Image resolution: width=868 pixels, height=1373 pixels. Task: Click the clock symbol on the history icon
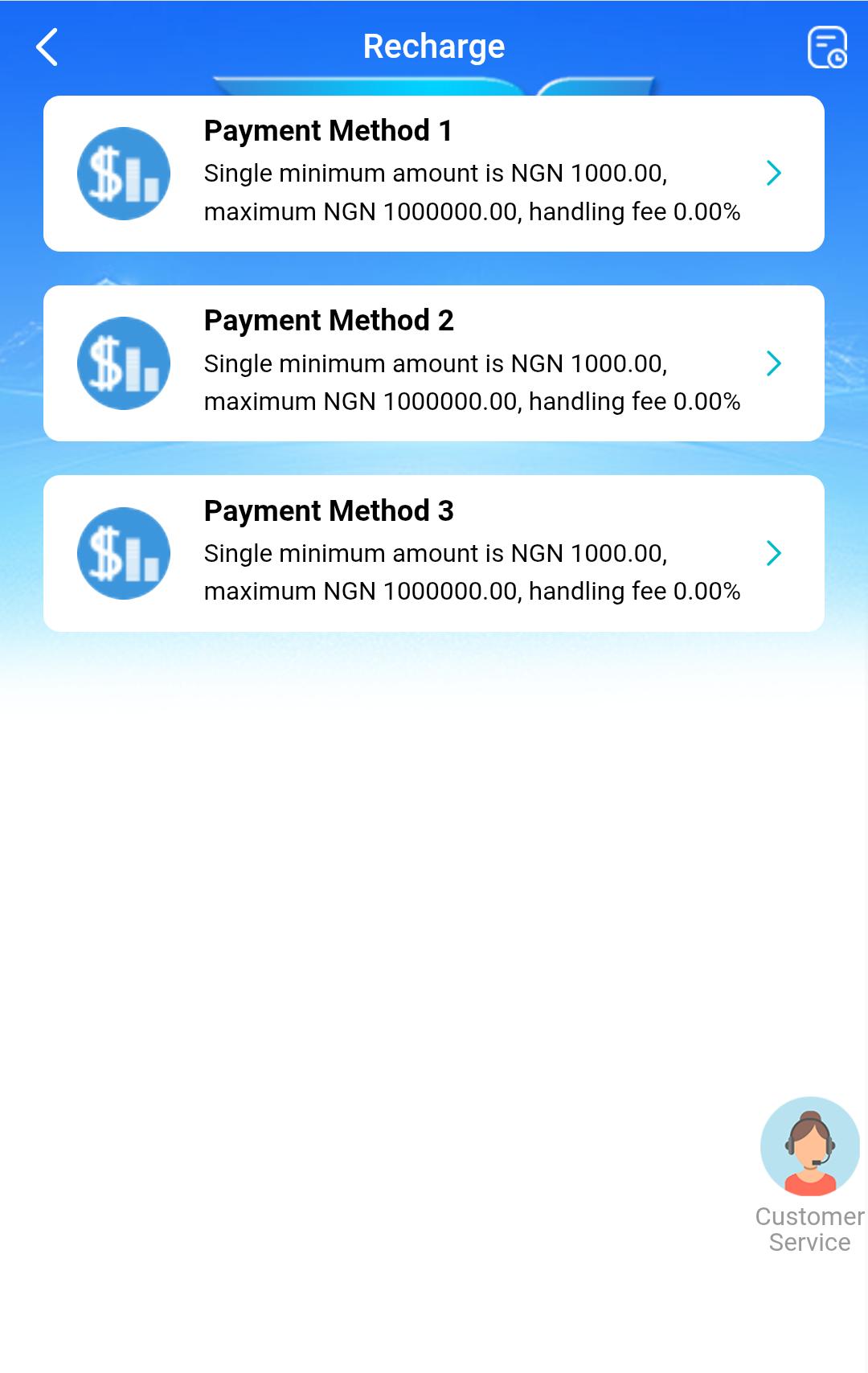click(838, 59)
